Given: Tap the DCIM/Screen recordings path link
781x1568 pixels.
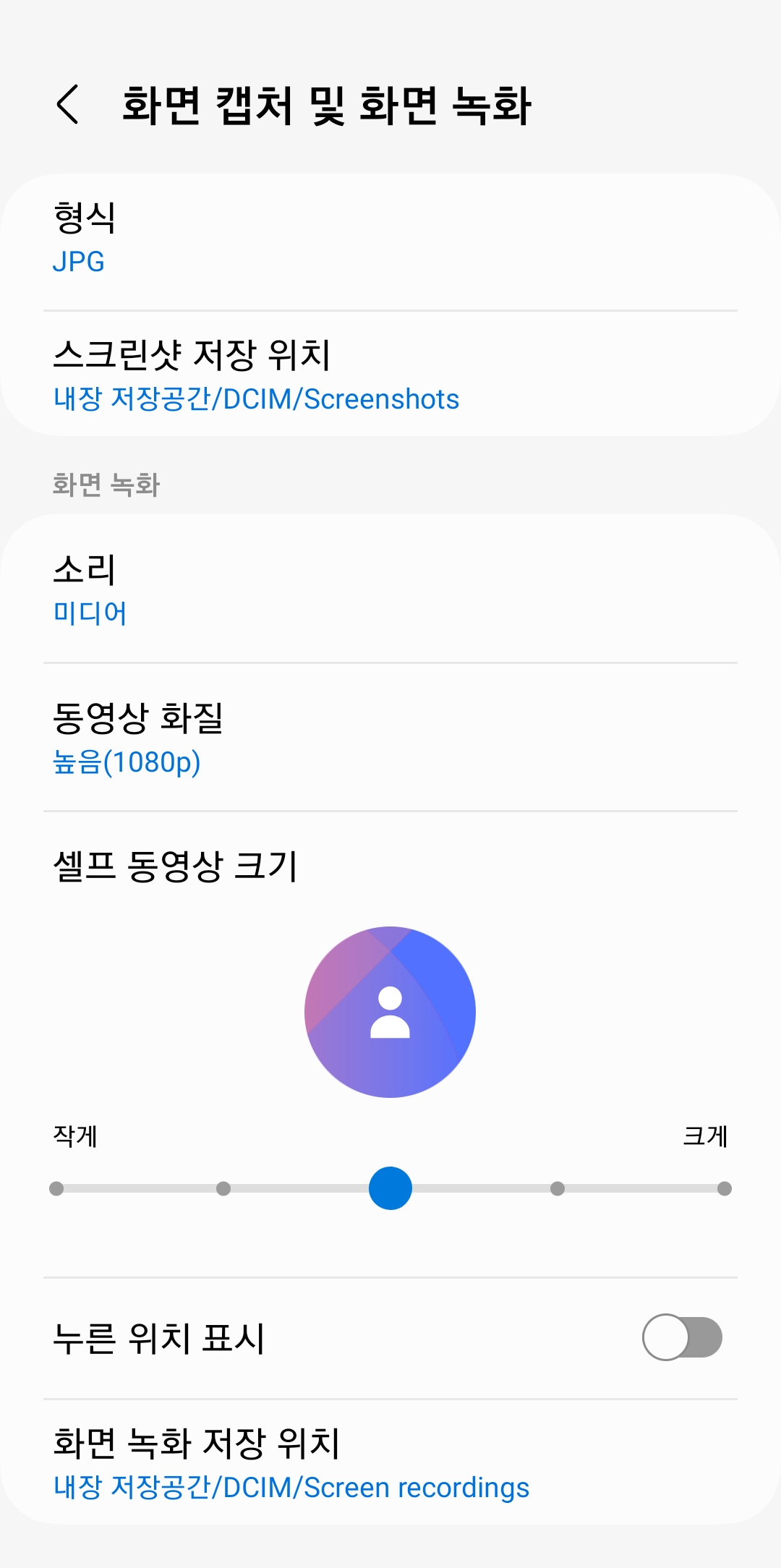Looking at the screenshot, I should [292, 1488].
